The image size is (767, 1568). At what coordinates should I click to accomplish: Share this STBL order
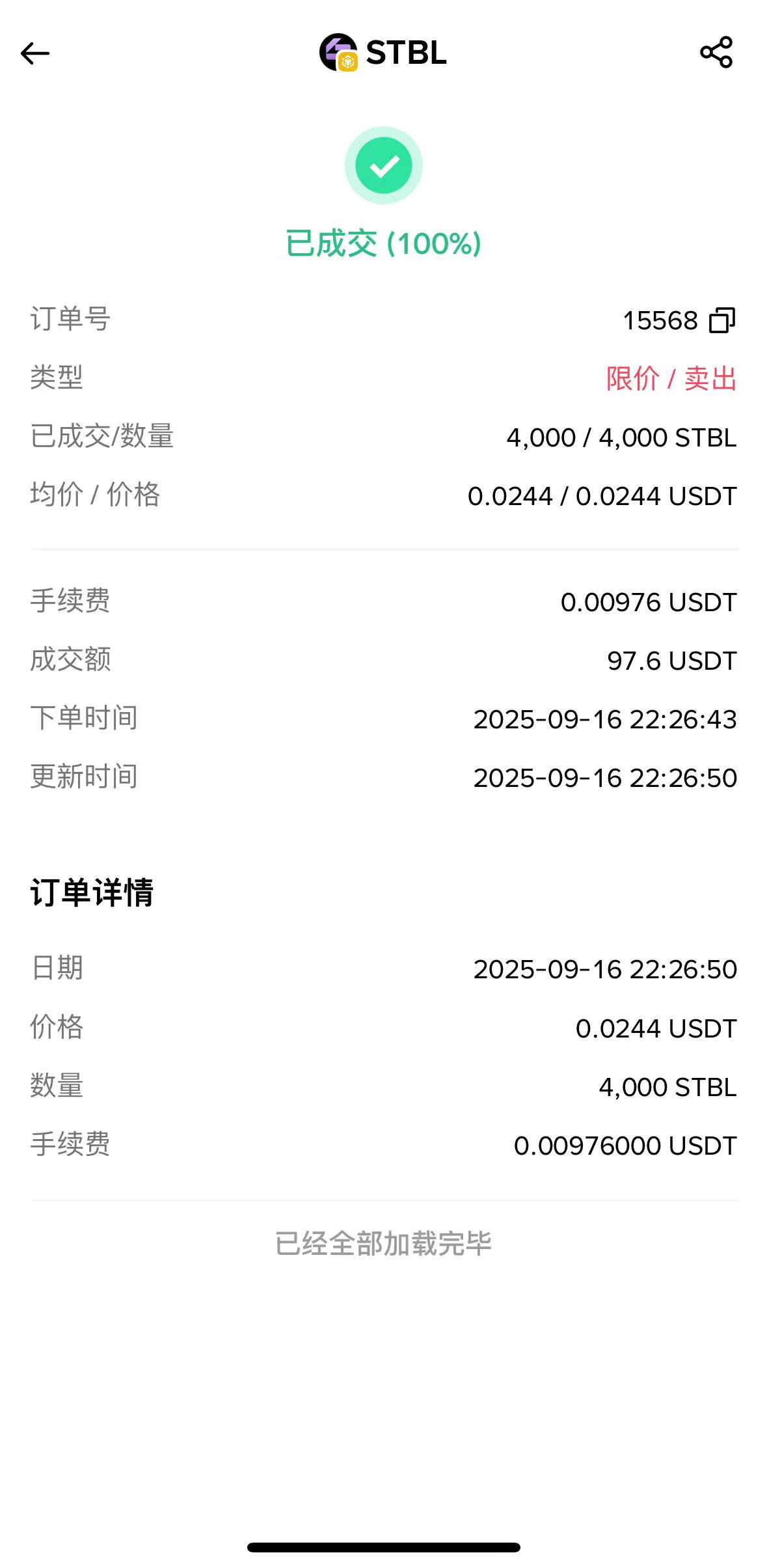pyautogui.click(x=716, y=53)
